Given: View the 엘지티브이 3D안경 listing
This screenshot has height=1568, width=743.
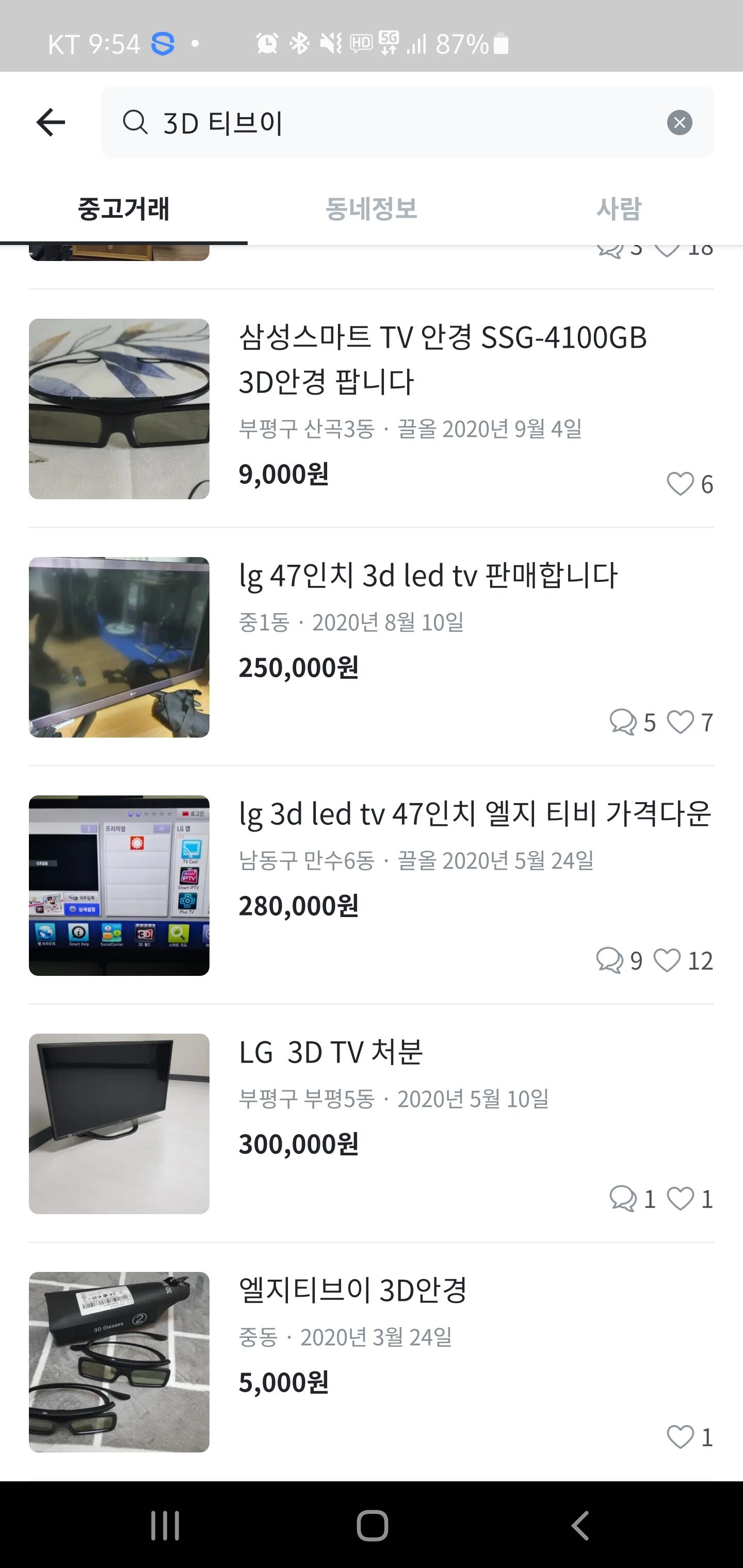Looking at the screenshot, I should point(352,1291).
